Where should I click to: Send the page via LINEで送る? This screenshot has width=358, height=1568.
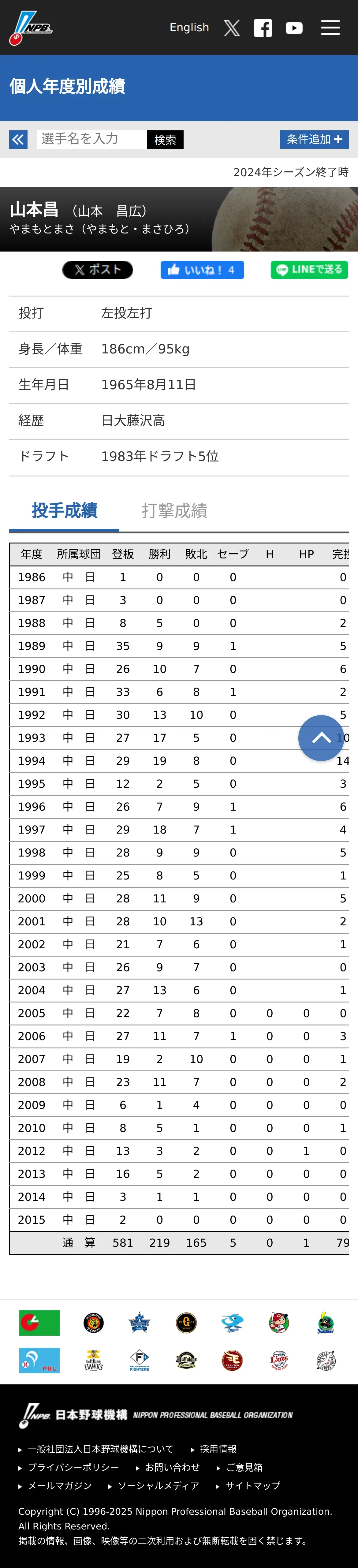click(x=309, y=270)
